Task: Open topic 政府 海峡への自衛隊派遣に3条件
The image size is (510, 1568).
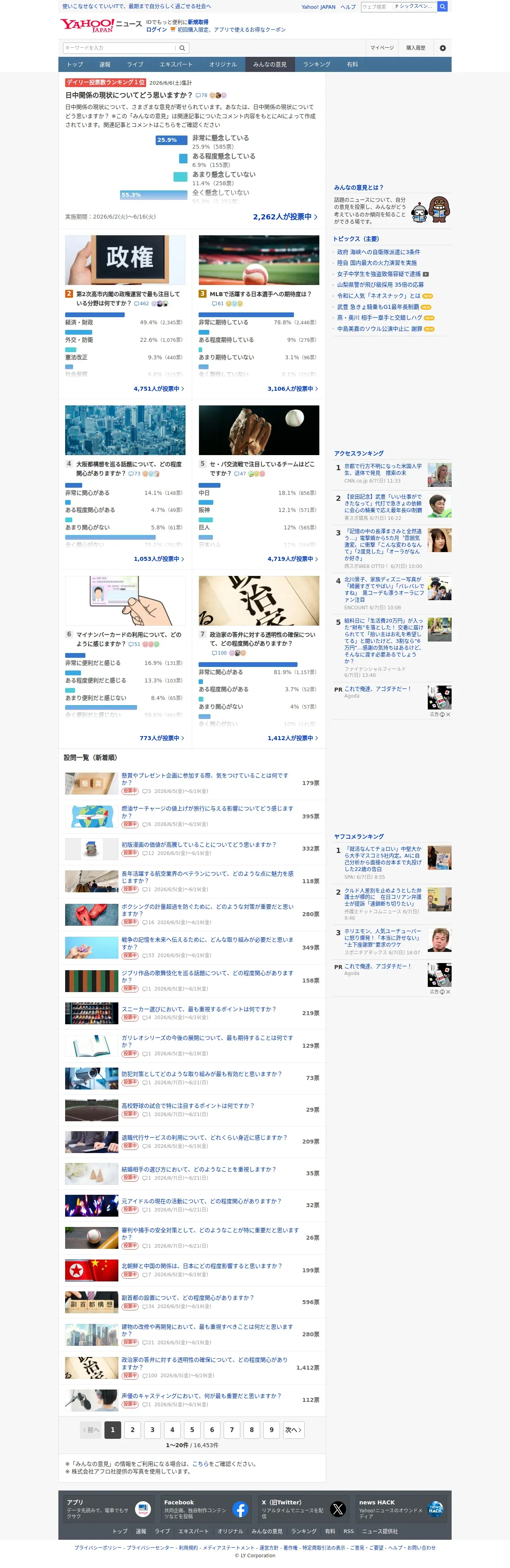Action: click(378, 252)
